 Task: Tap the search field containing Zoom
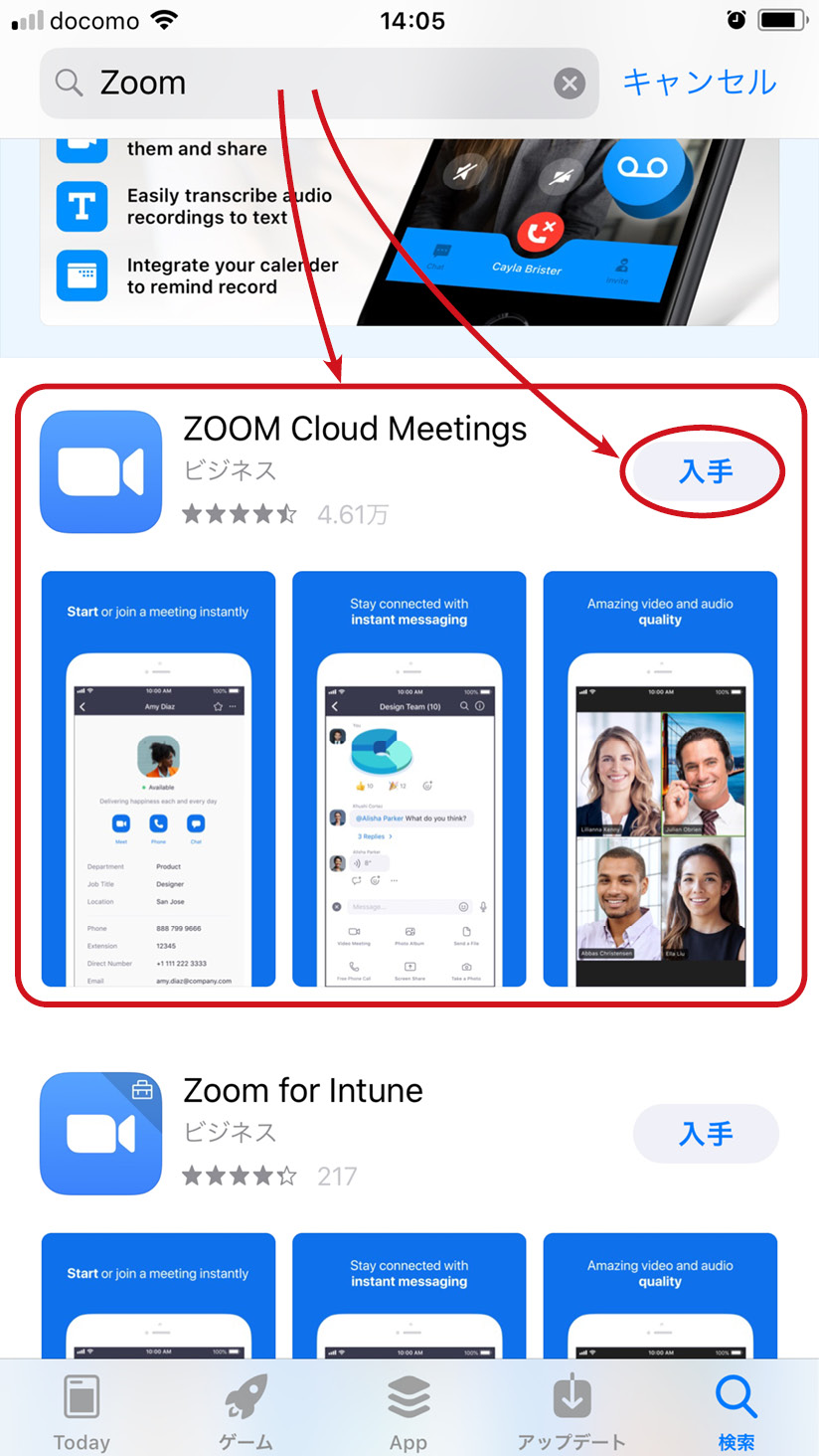click(298, 84)
